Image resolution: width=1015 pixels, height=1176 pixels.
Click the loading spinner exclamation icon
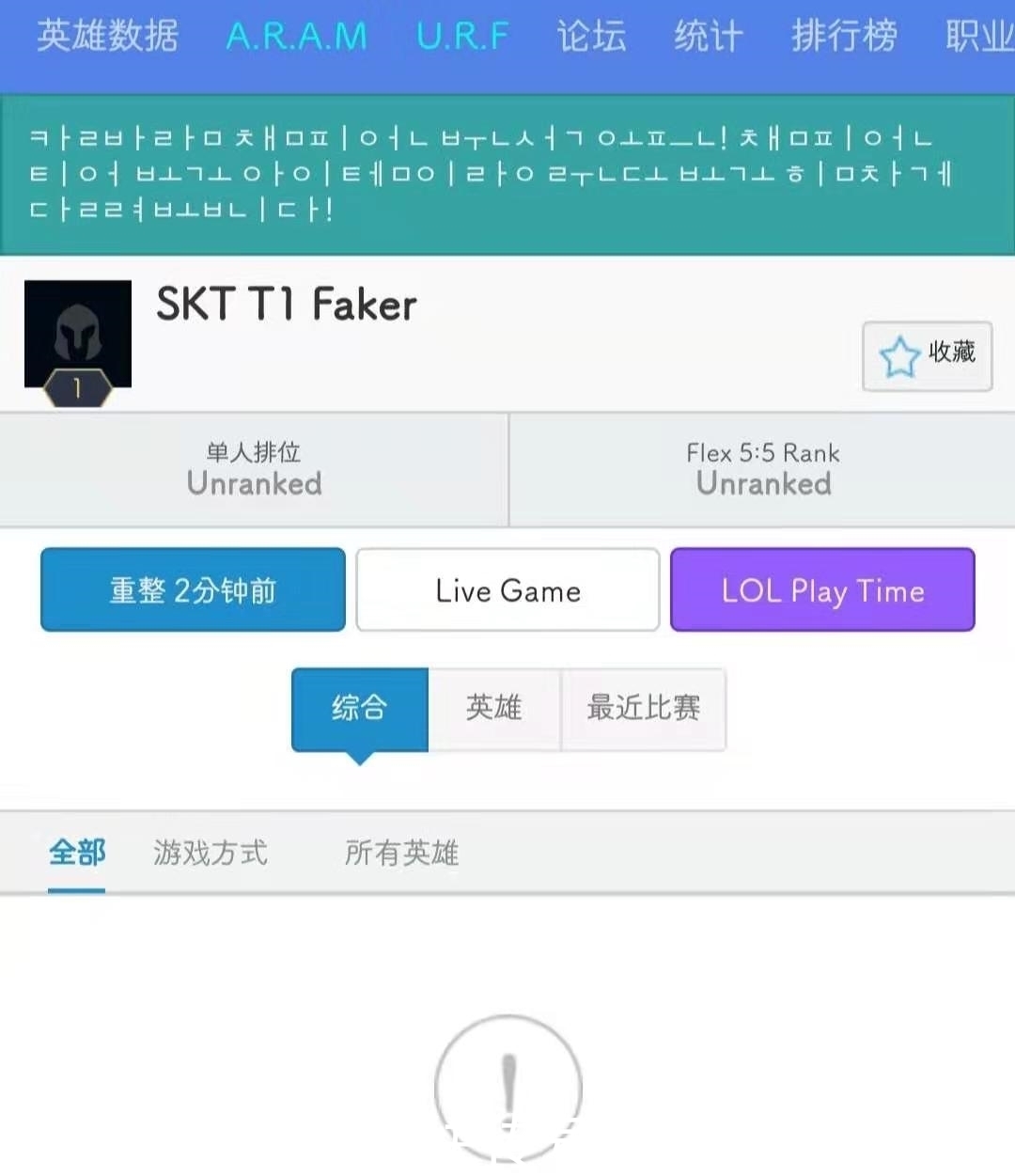coord(507,1086)
